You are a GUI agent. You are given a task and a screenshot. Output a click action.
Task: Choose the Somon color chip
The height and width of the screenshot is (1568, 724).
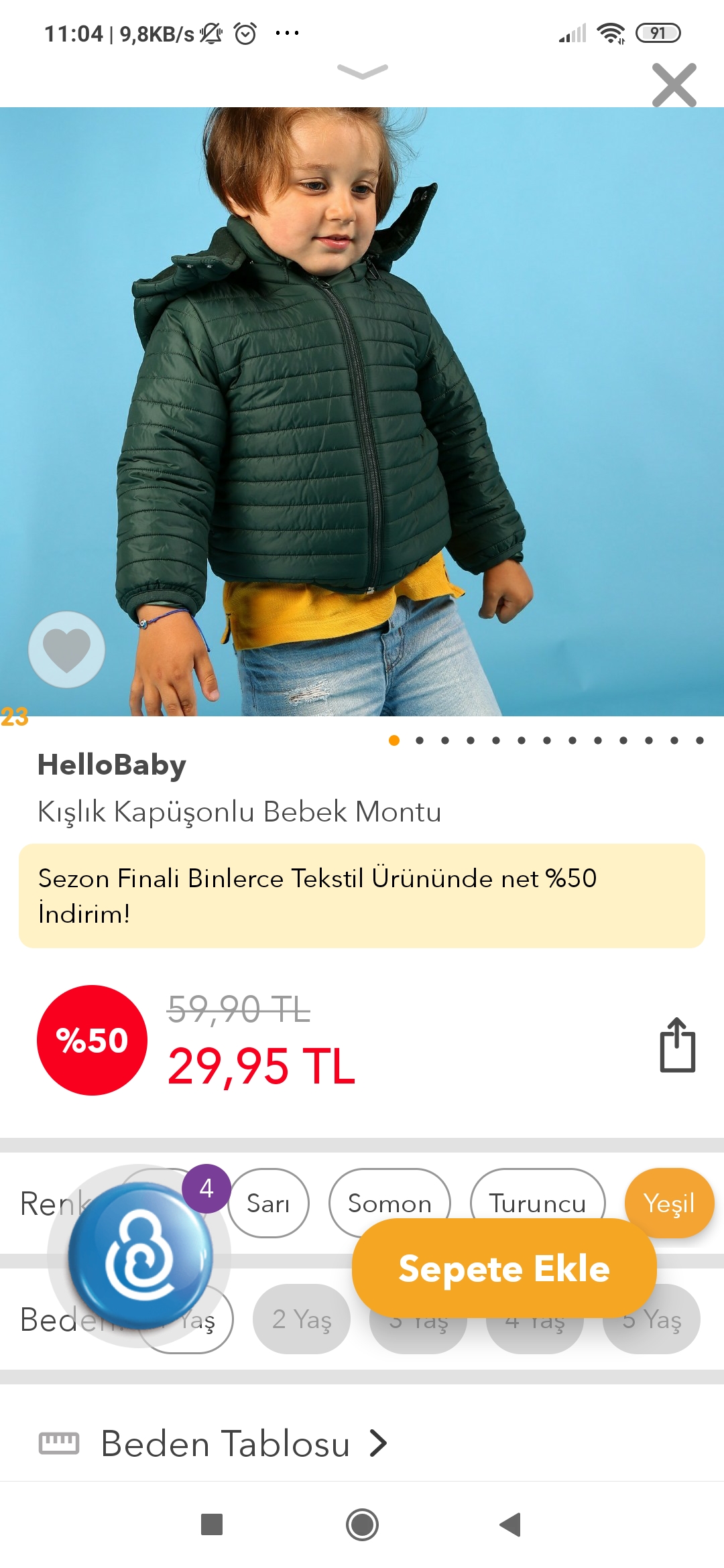[x=389, y=1203]
